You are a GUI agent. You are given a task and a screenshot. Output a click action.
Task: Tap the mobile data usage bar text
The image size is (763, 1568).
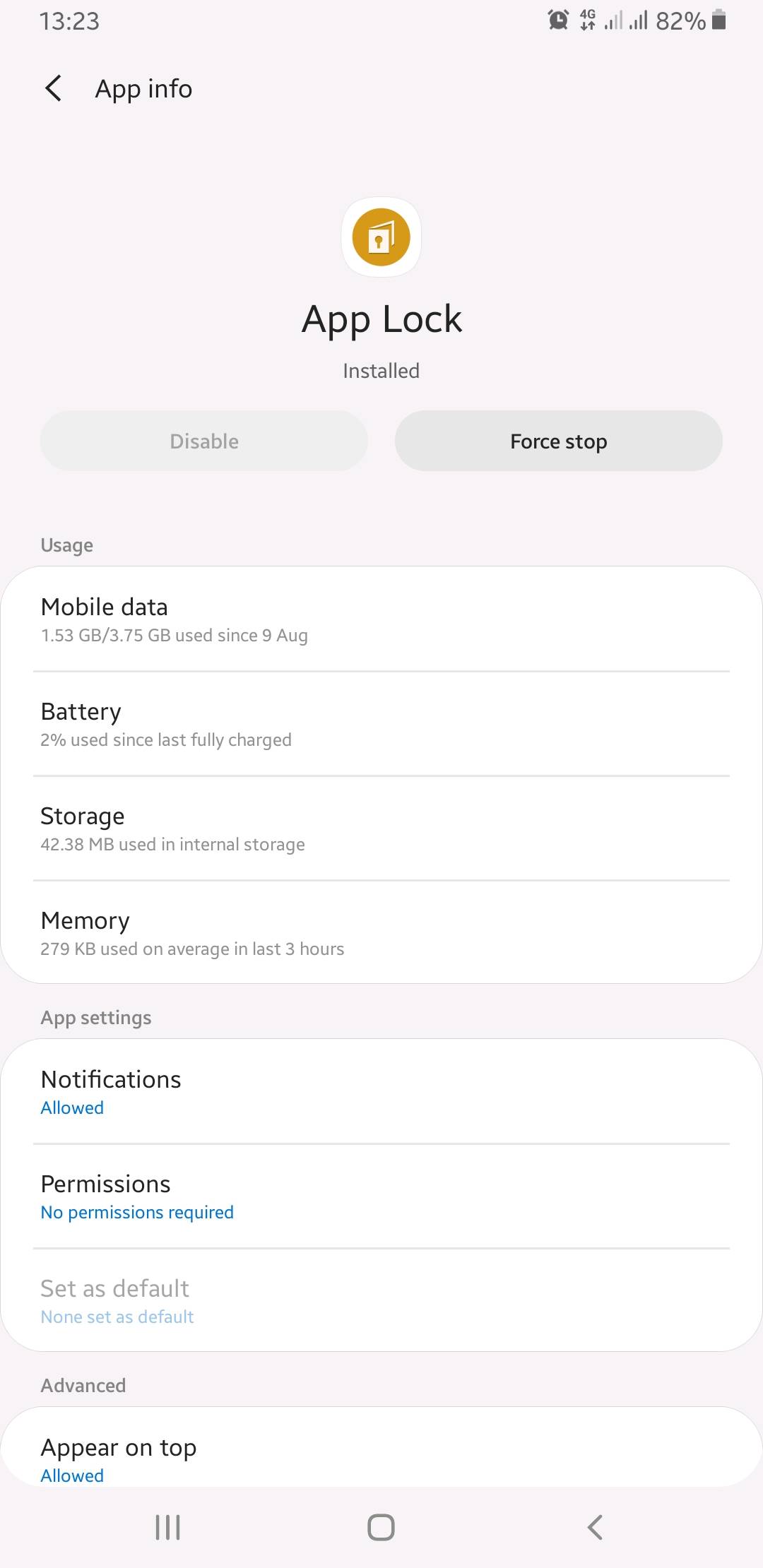coord(174,635)
